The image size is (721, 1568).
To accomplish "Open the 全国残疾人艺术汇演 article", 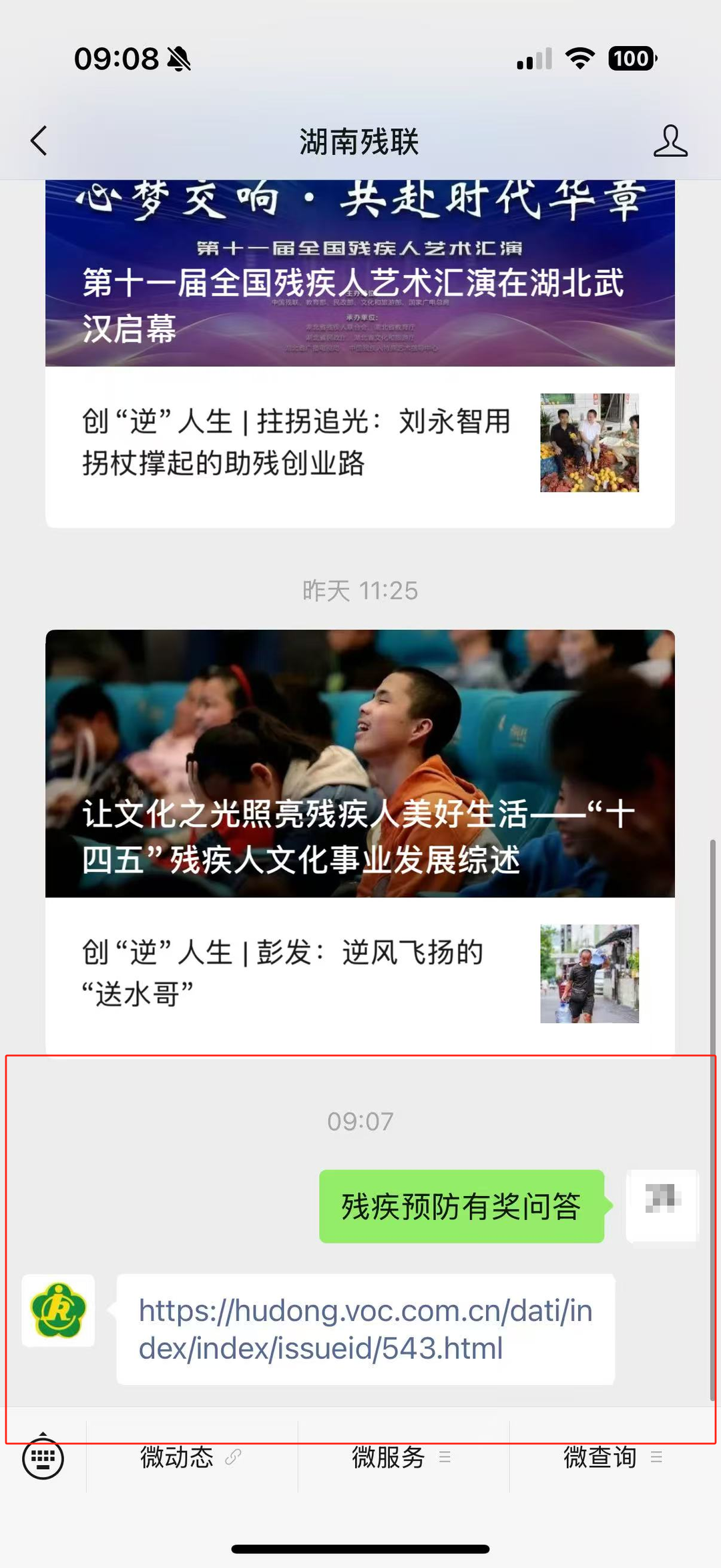I will pos(360,280).
